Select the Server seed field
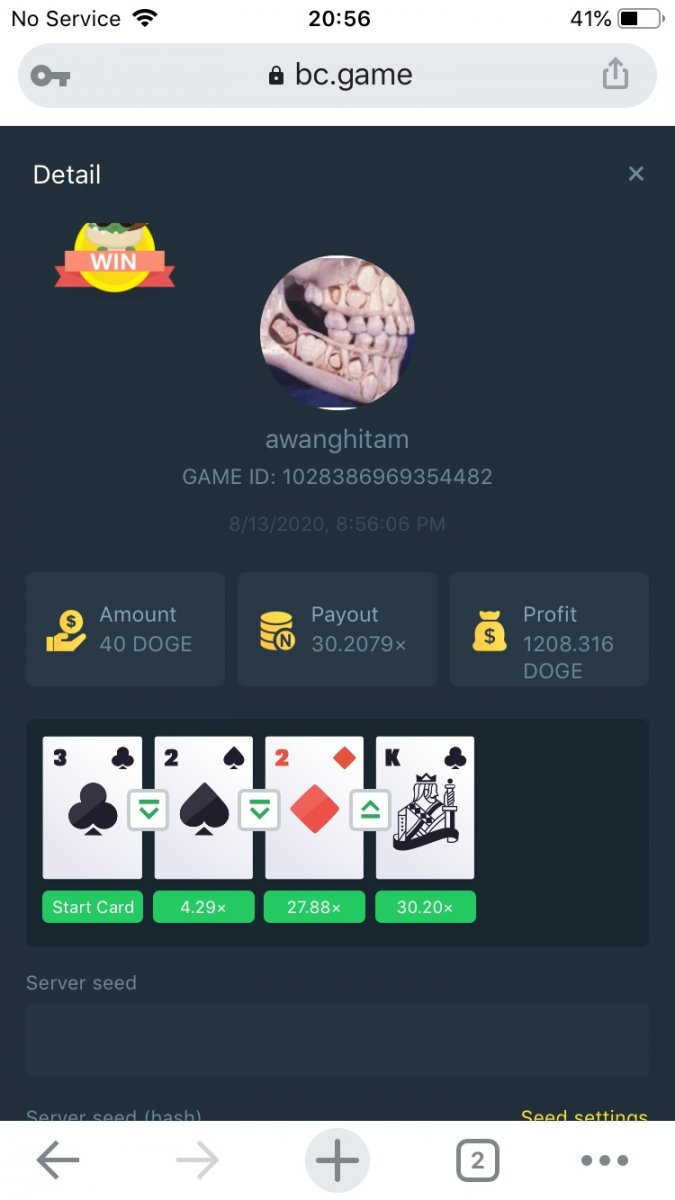This screenshot has height=1200, width=675. click(337, 1040)
